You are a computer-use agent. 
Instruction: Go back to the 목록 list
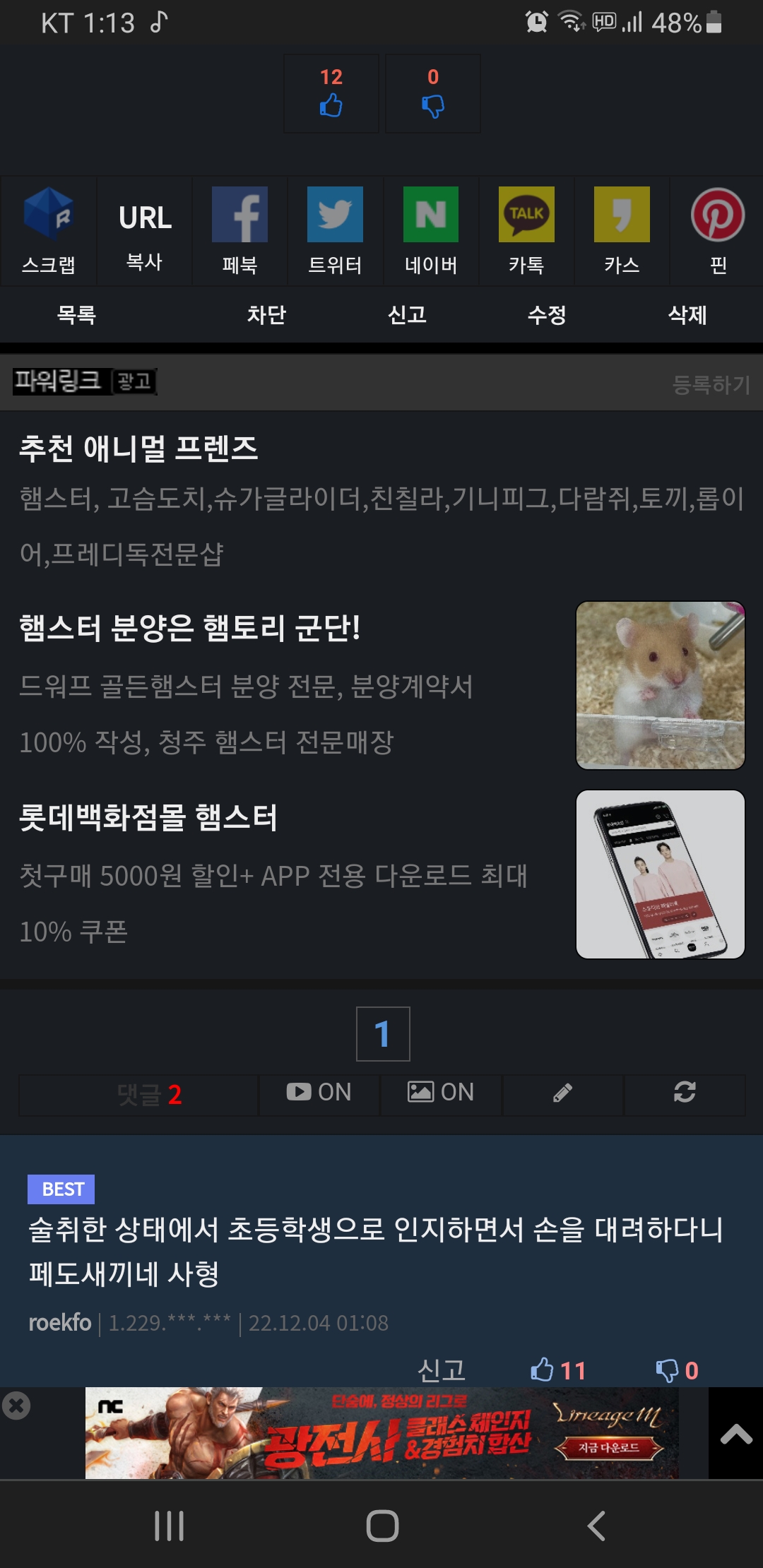76,314
